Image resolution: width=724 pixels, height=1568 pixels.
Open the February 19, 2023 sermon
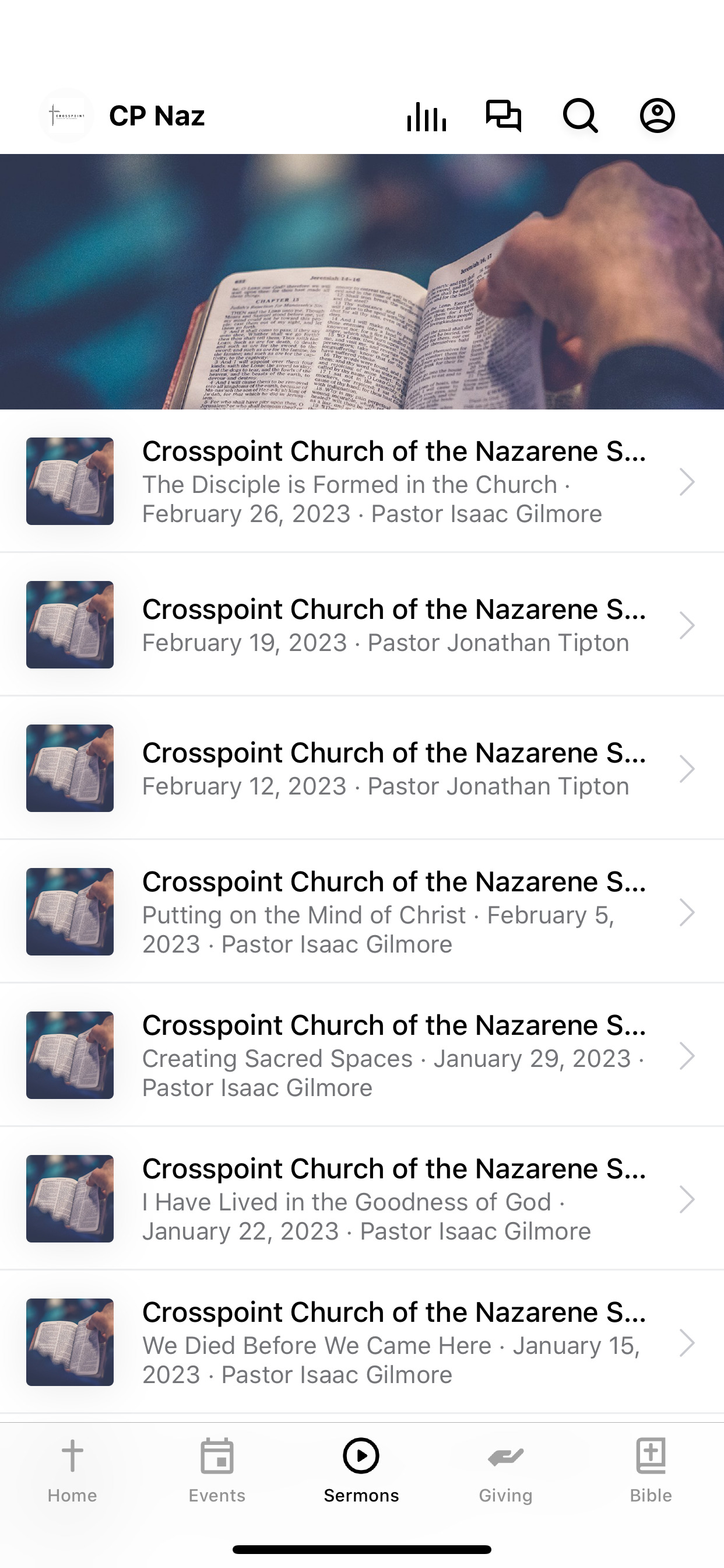point(362,625)
